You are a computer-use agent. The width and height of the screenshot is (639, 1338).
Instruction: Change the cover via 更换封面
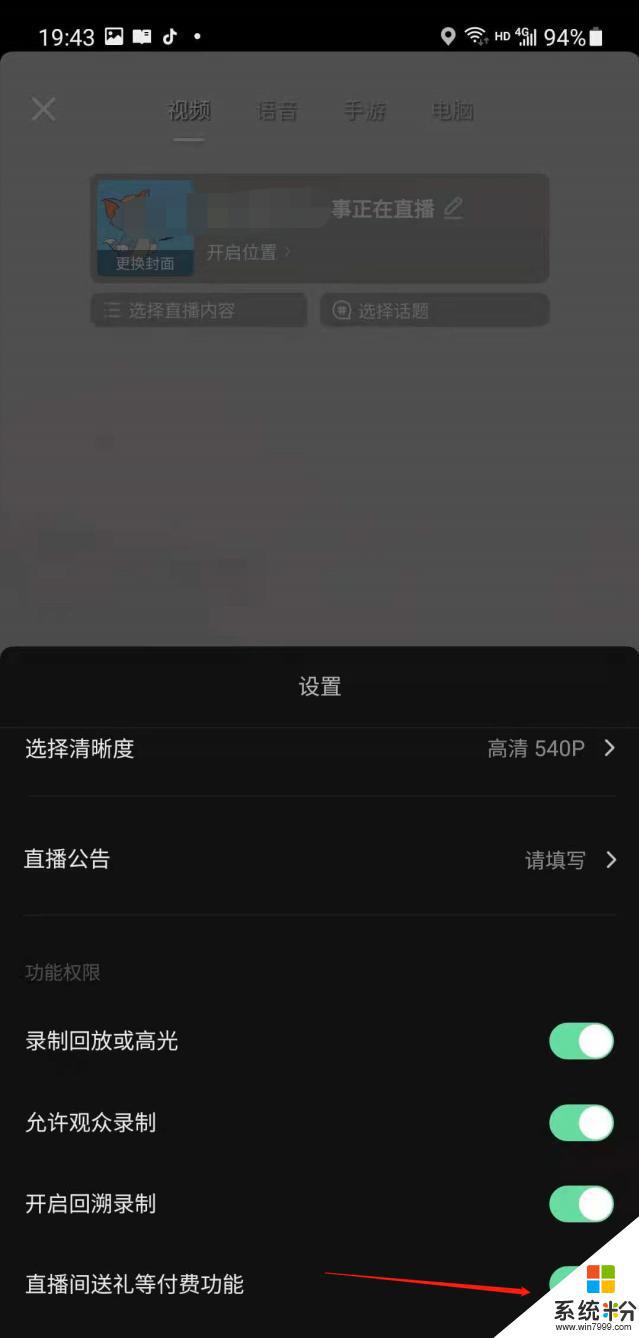(145, 263)
